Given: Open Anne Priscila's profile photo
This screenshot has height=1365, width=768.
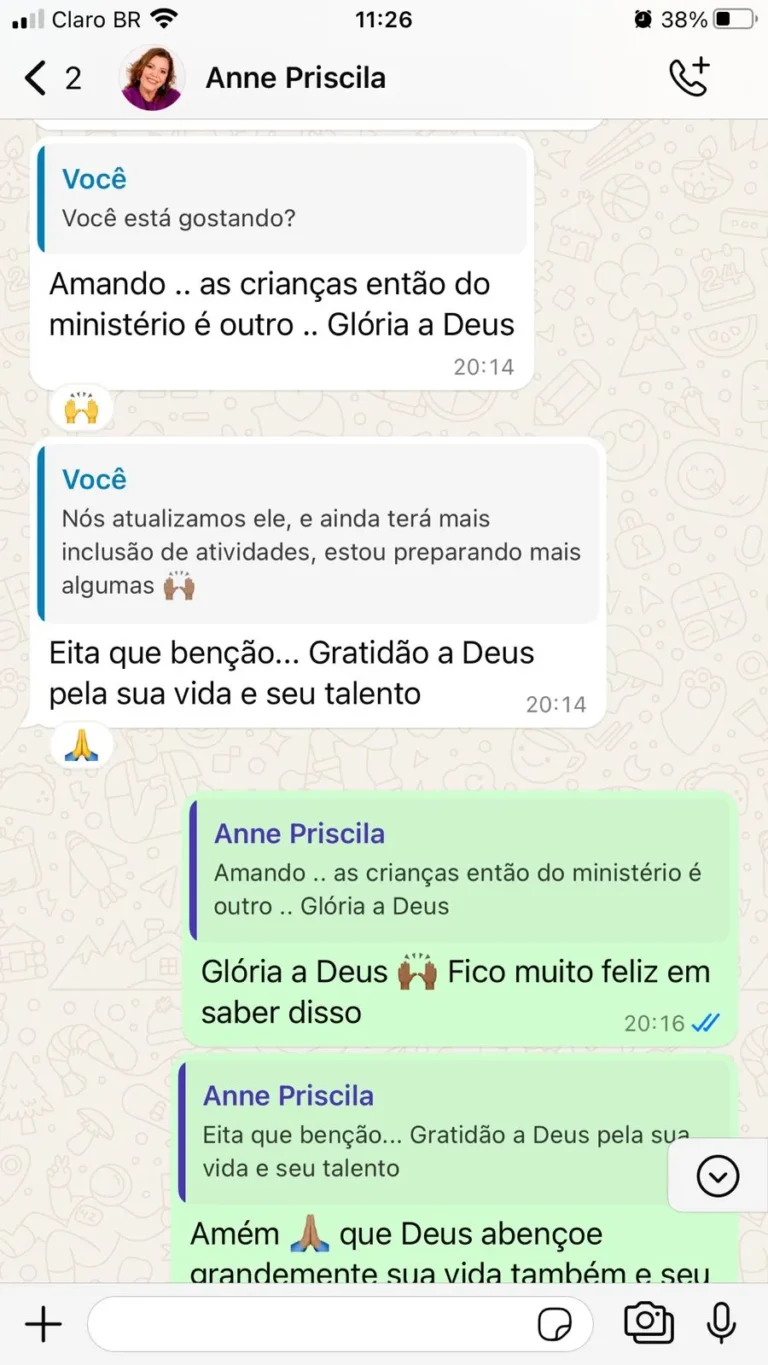Looking at the screenshot, I should tap(151, 78).
